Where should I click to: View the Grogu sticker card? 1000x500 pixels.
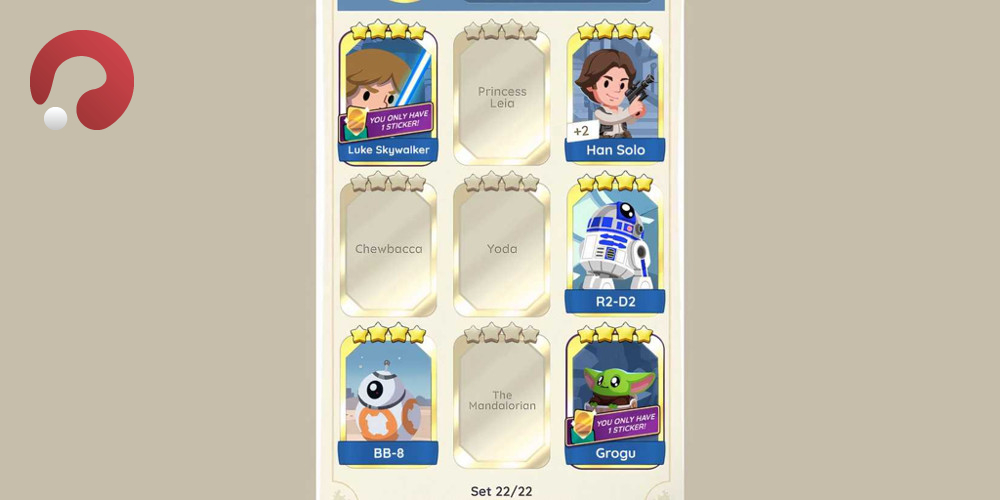615,400
